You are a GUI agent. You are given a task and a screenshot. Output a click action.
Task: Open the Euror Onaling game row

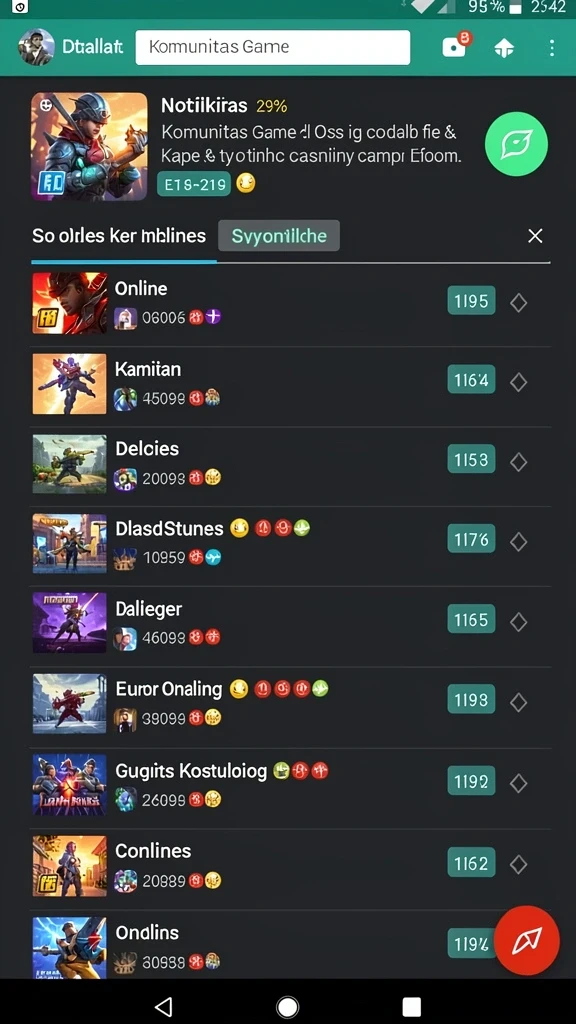(291, 704)
